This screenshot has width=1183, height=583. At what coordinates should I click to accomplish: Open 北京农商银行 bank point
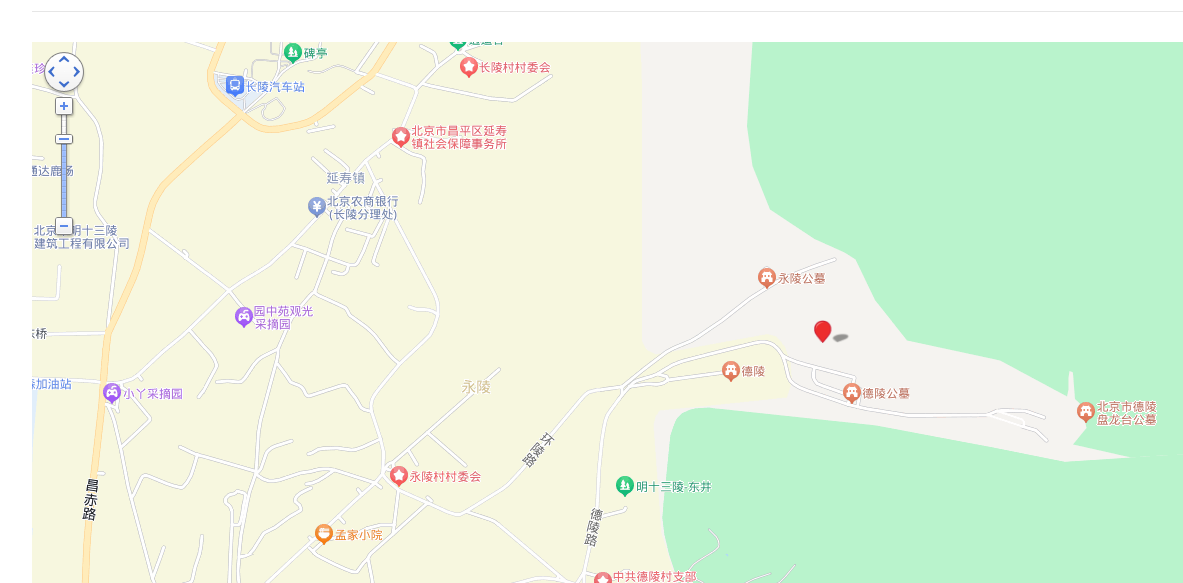(x=316, y=207)
